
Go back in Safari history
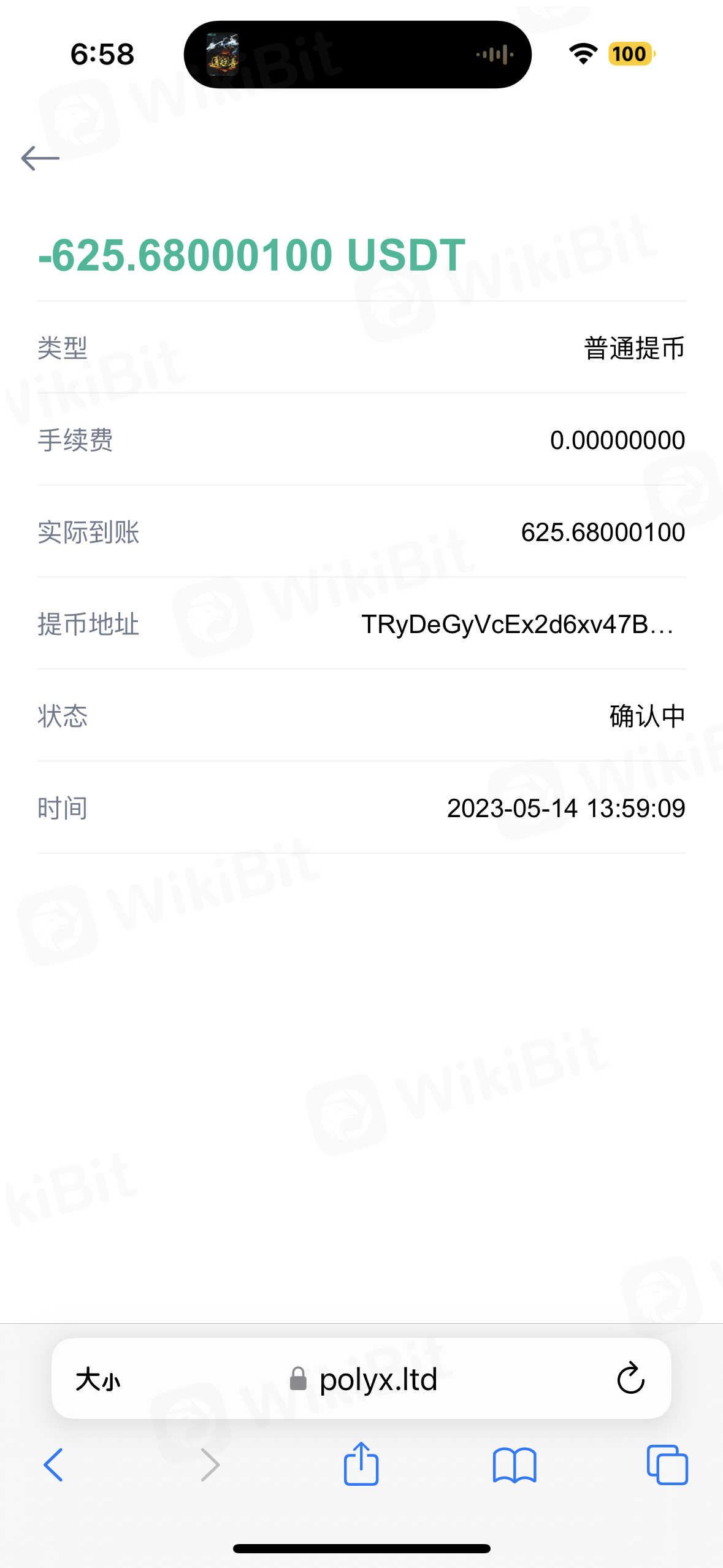point(53,1465)
